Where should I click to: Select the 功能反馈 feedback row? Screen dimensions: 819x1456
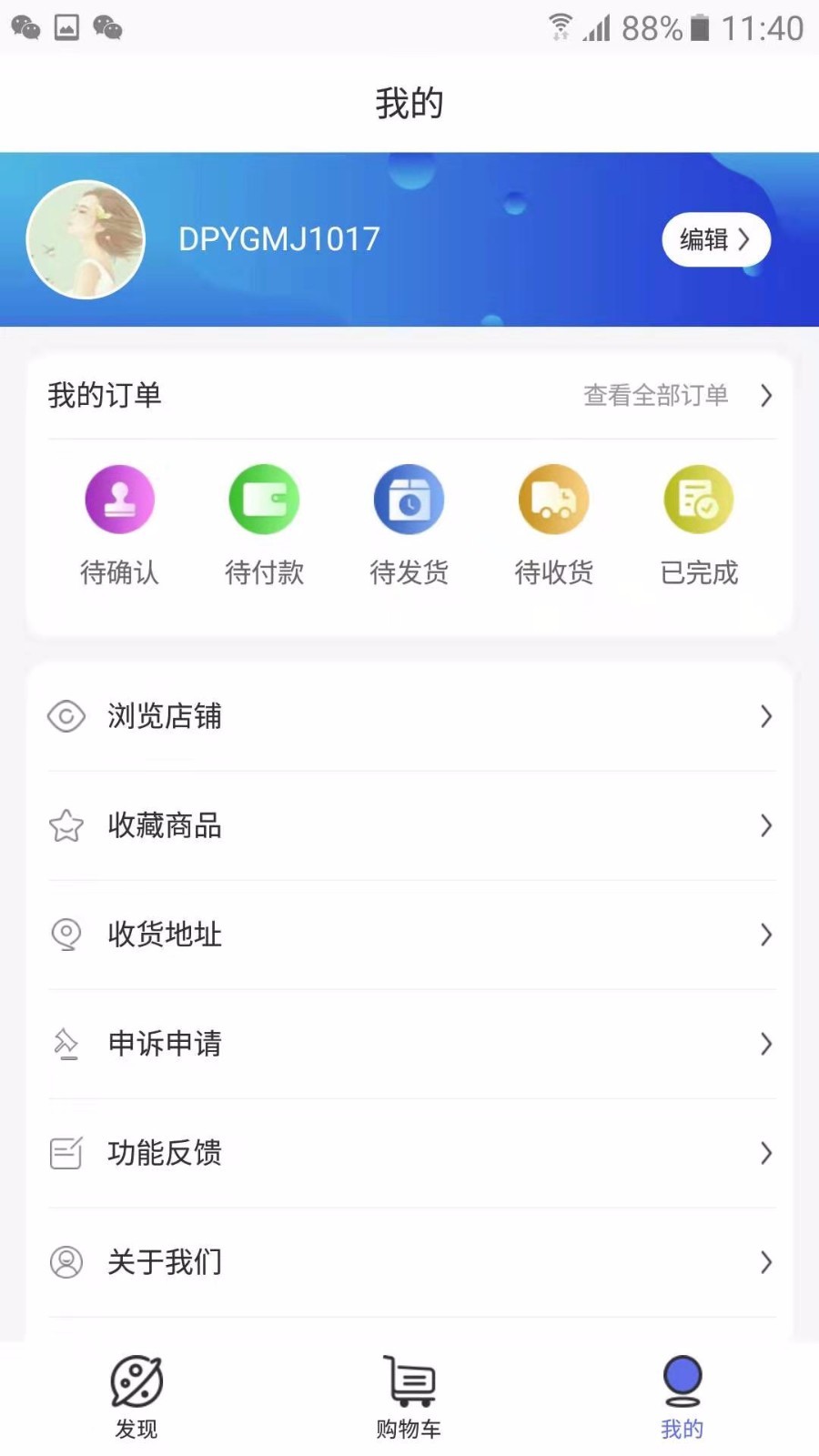(409, 1153)
